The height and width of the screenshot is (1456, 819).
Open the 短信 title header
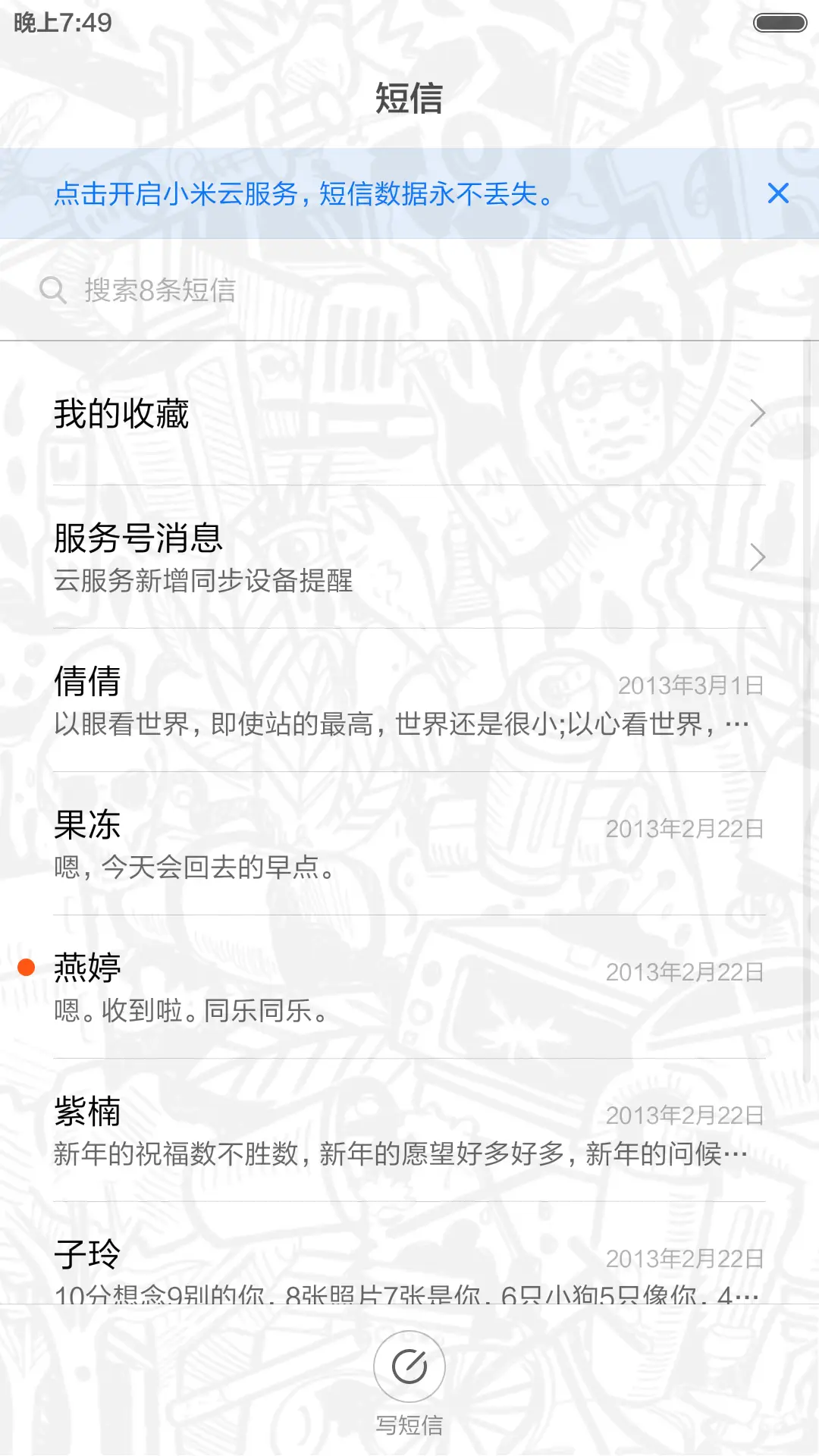409,99
